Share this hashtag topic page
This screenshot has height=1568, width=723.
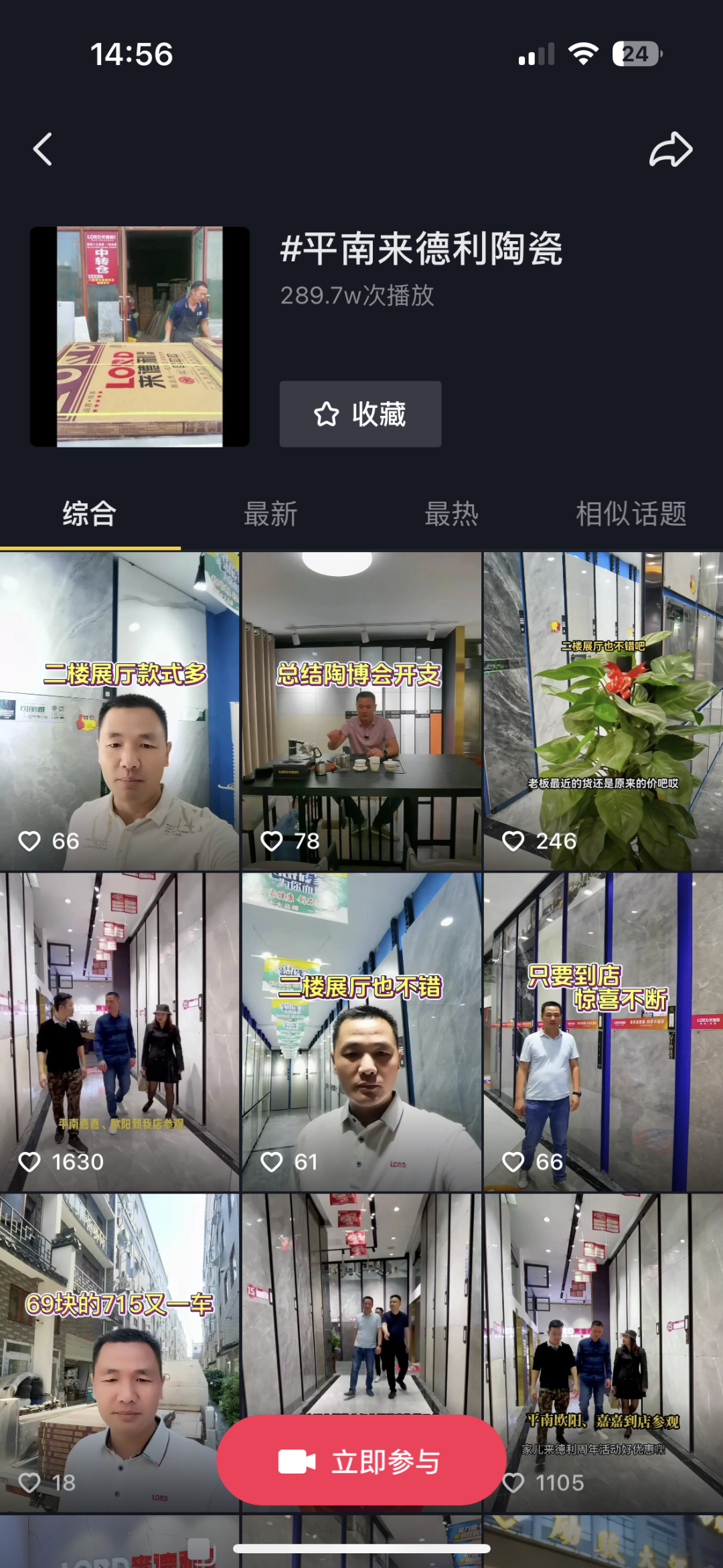click(670, 149)
